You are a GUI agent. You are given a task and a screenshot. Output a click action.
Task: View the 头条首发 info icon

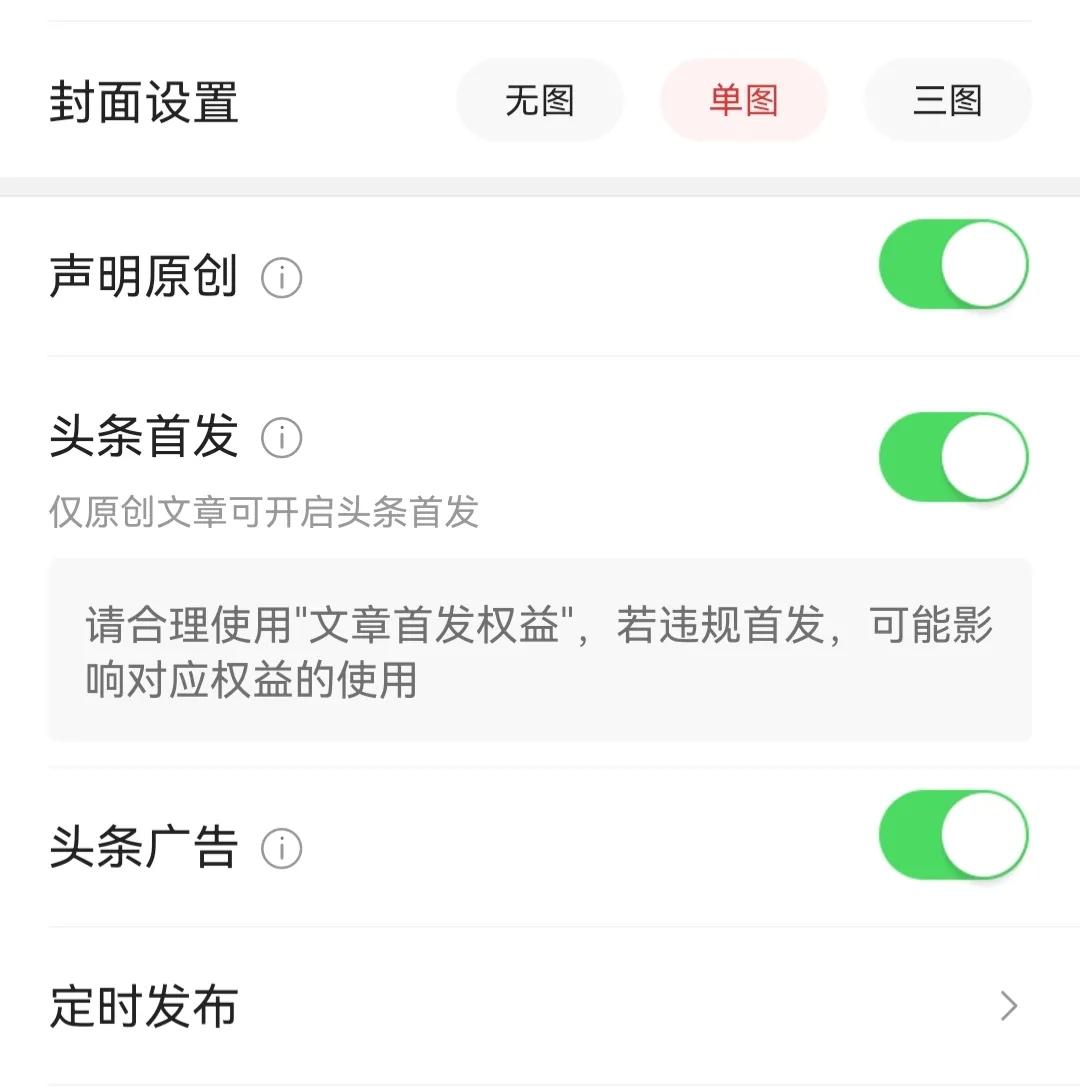tap(283, 438)
